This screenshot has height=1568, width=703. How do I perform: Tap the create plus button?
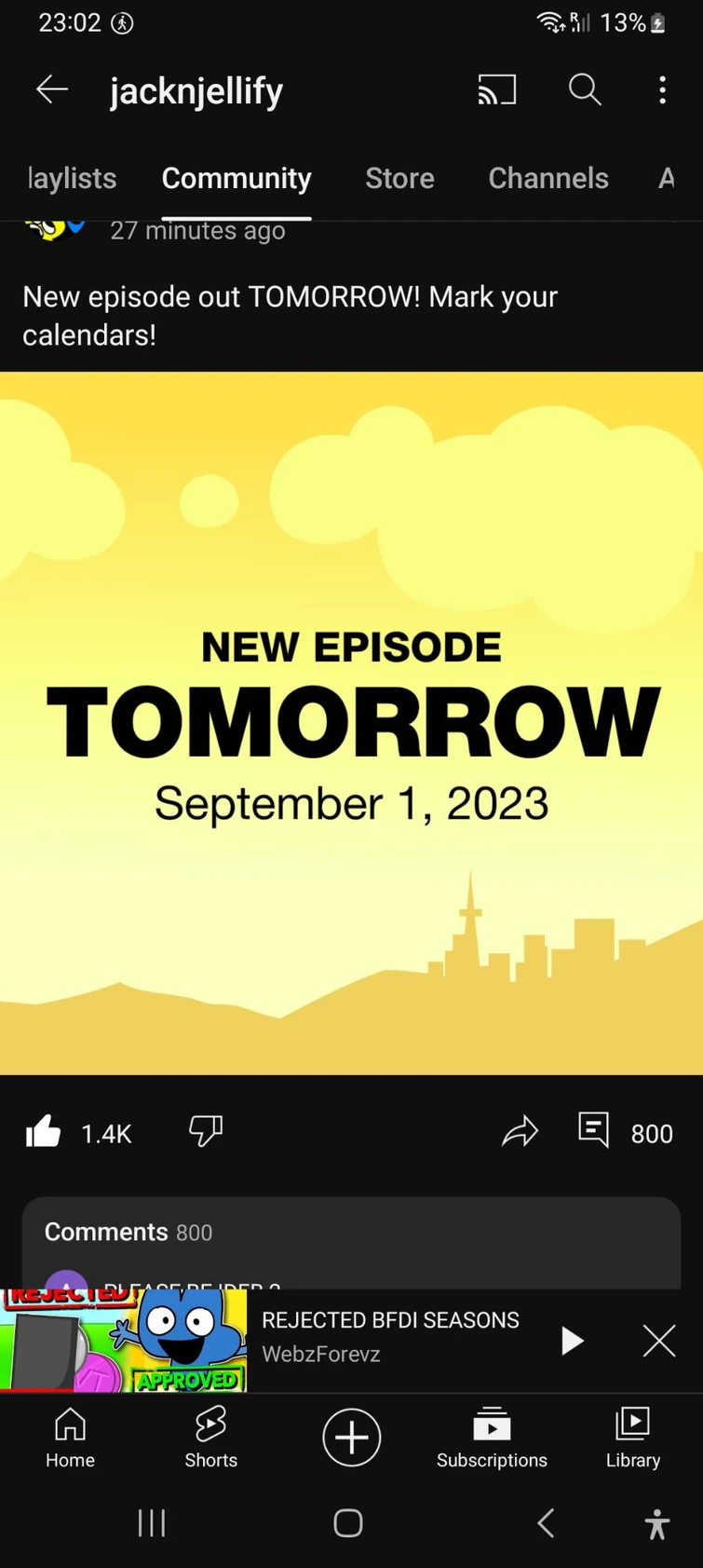click(351, 1438)
